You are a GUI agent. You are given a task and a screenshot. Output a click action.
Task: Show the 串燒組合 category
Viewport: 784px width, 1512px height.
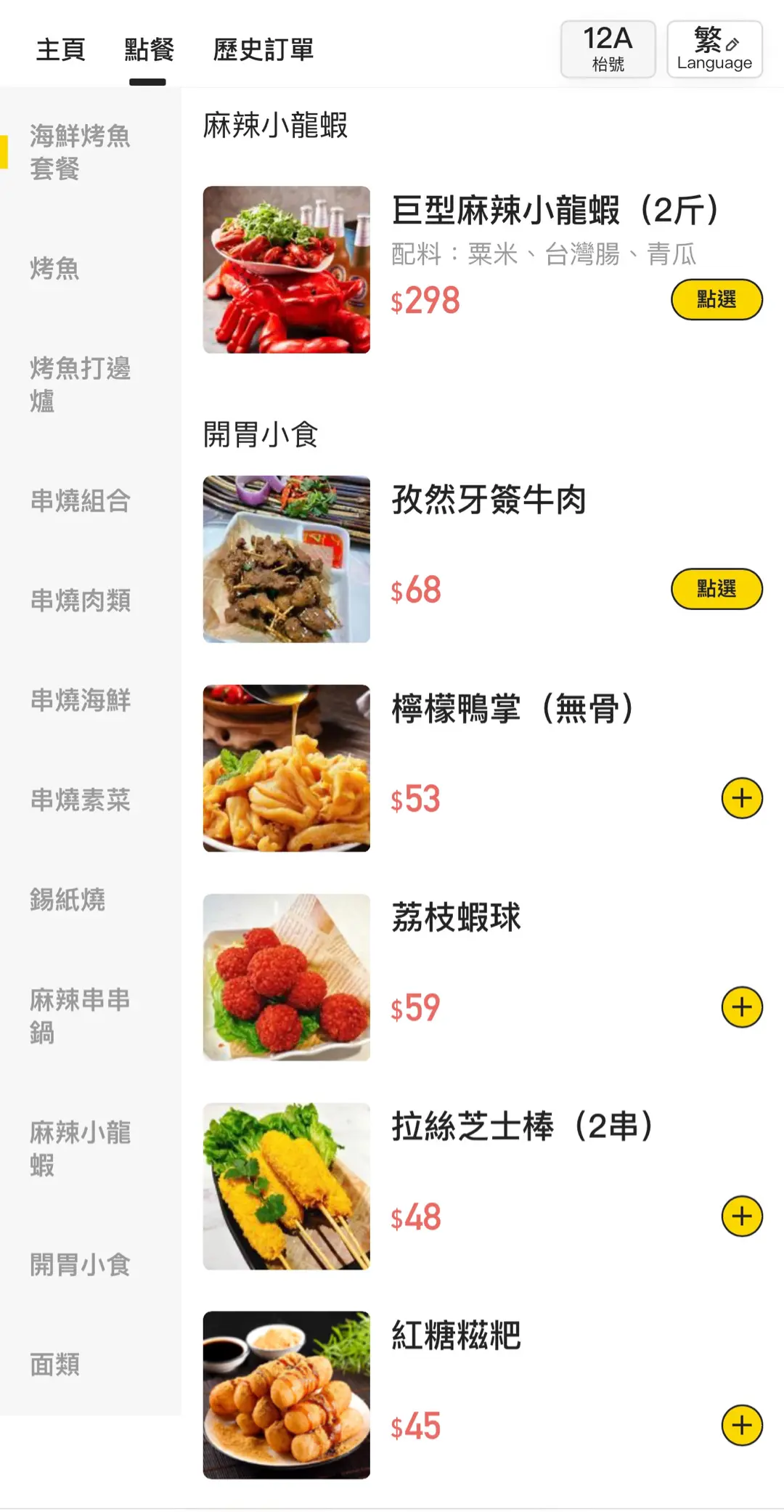(x=80, y=501)
